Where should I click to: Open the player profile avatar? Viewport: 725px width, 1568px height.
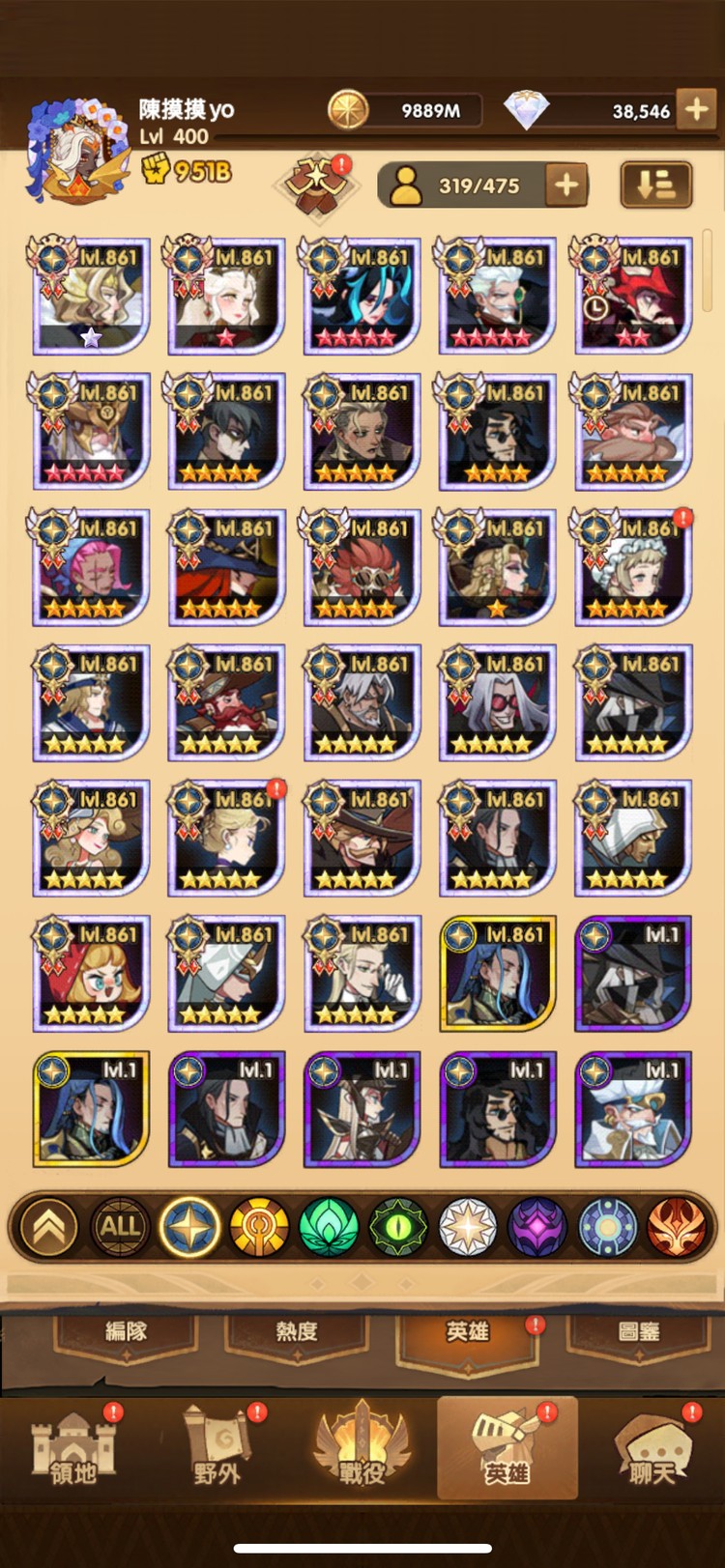(x=77, y=150)
